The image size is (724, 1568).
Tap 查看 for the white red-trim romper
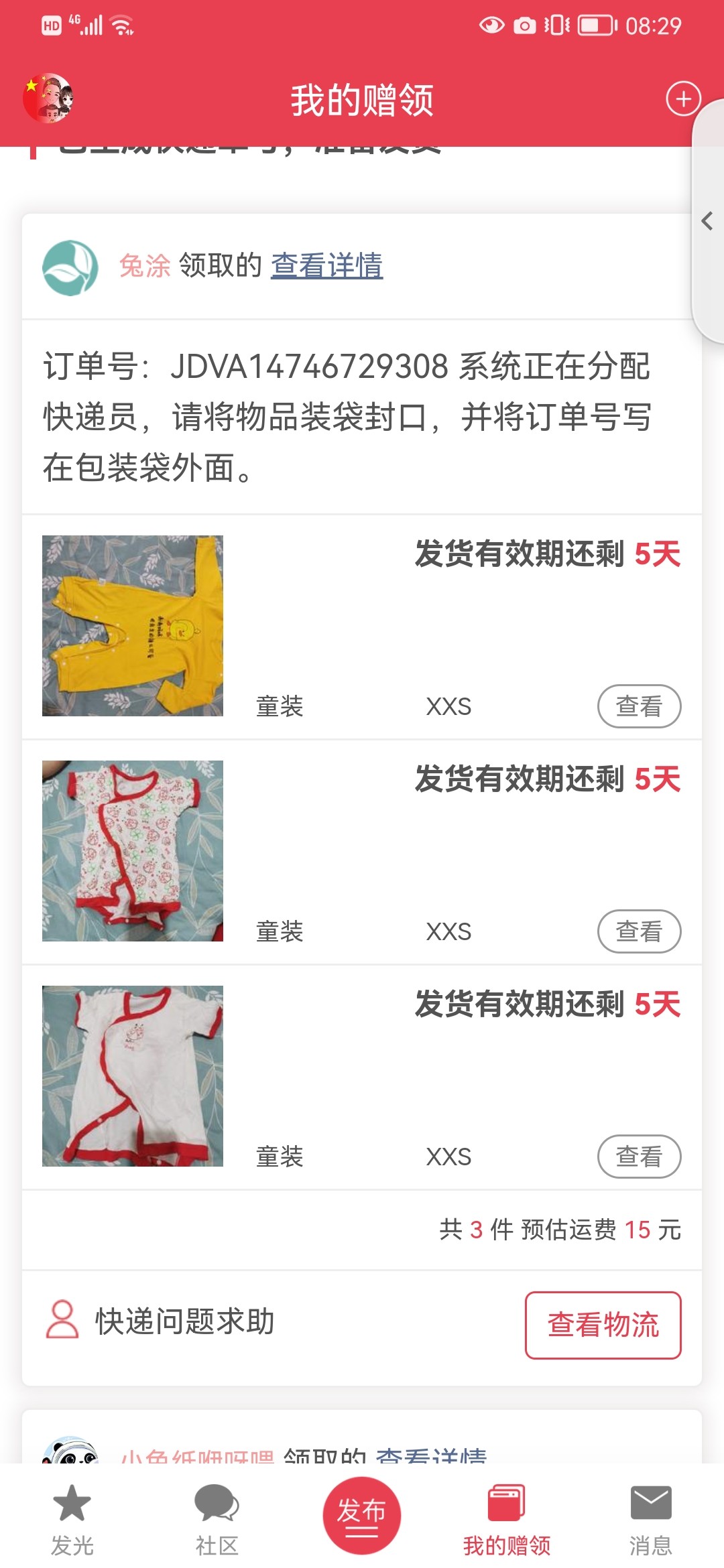point(638,1156)
